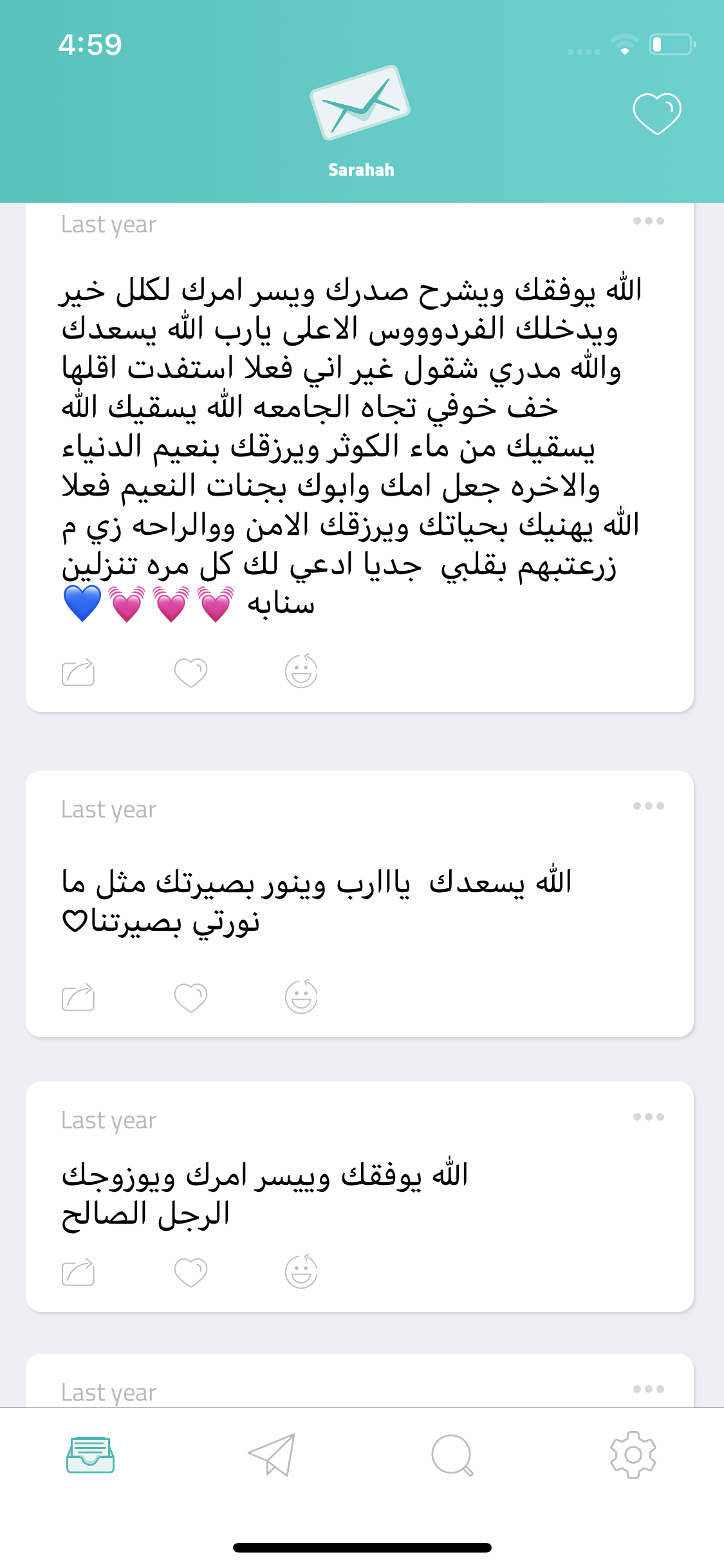The width and height of the screenshot is (724, 1568).
Task: Share the message ending with blue heart emoji
Action: click(78, 672)
